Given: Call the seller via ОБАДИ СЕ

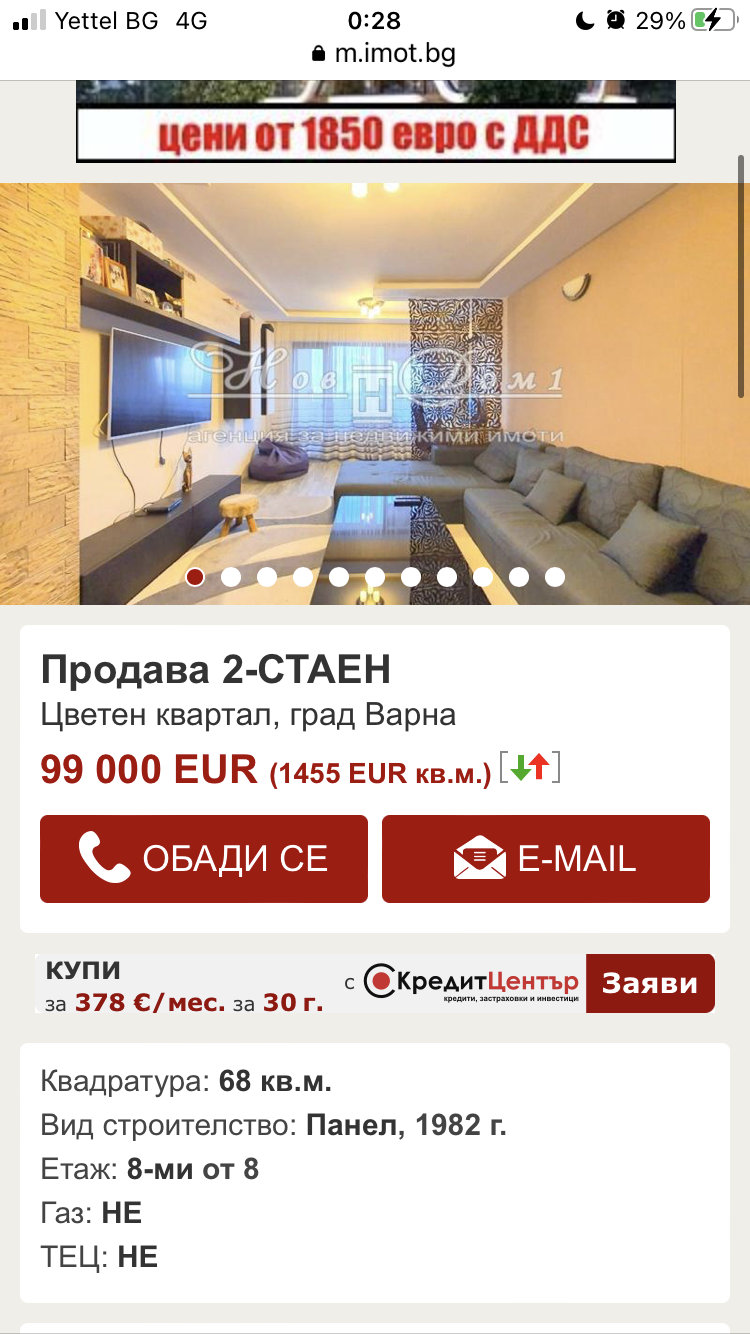Looking at the screenshot, I should pyautogui.click(x=204, y=859).
